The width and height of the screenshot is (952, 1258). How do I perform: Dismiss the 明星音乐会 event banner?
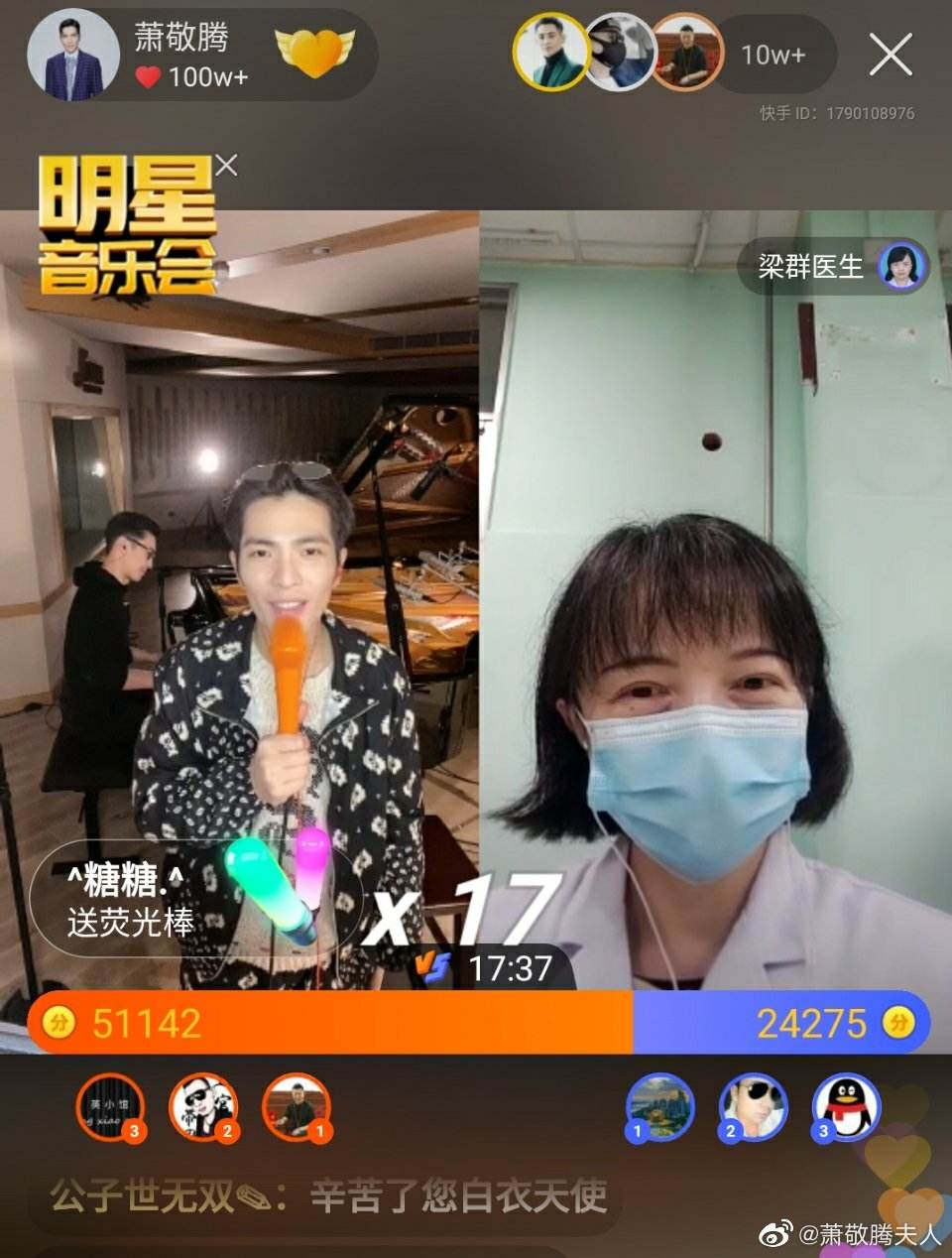click(227, 165)
